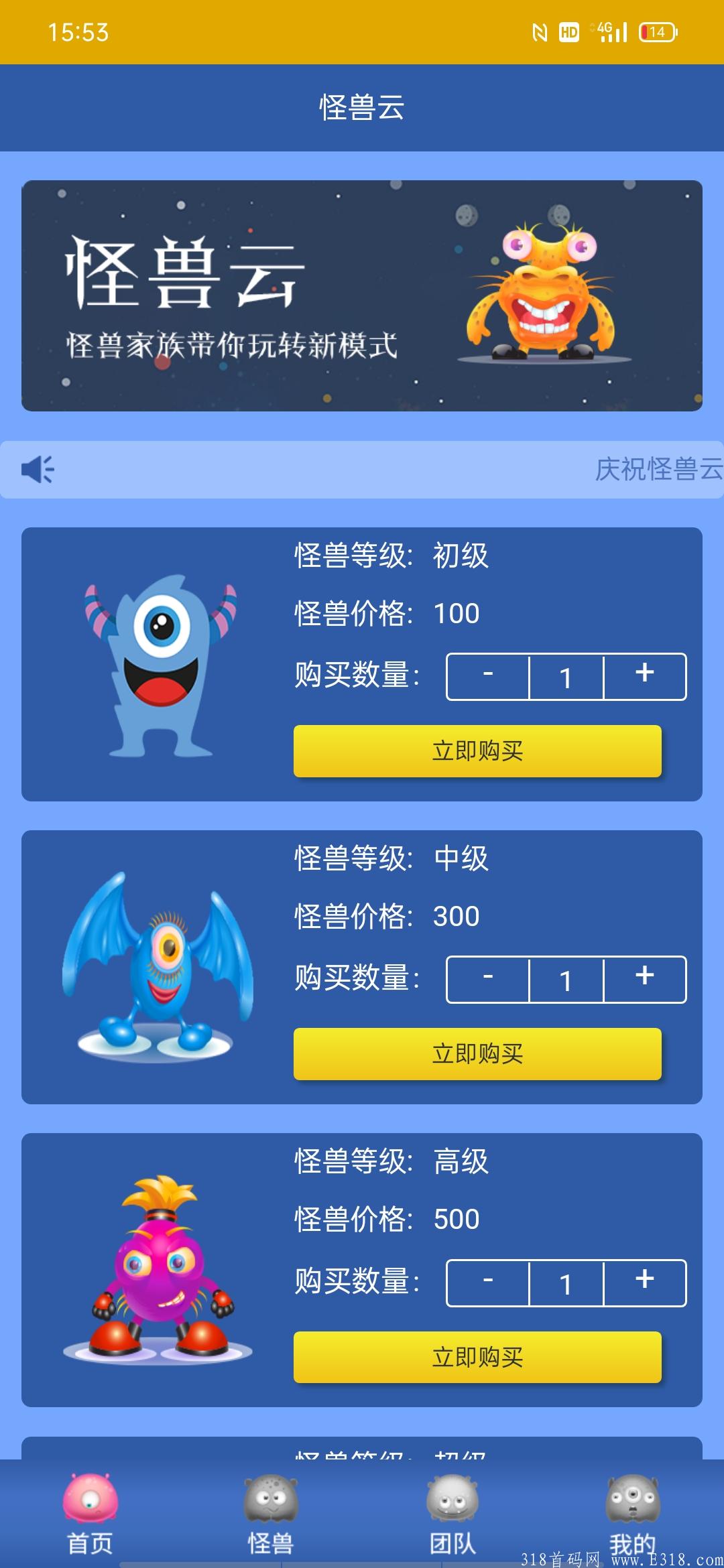724x1568 pixels.
Task: Click 立即购买 for the 高级 monster
Action: click(x=476, y=1359)
